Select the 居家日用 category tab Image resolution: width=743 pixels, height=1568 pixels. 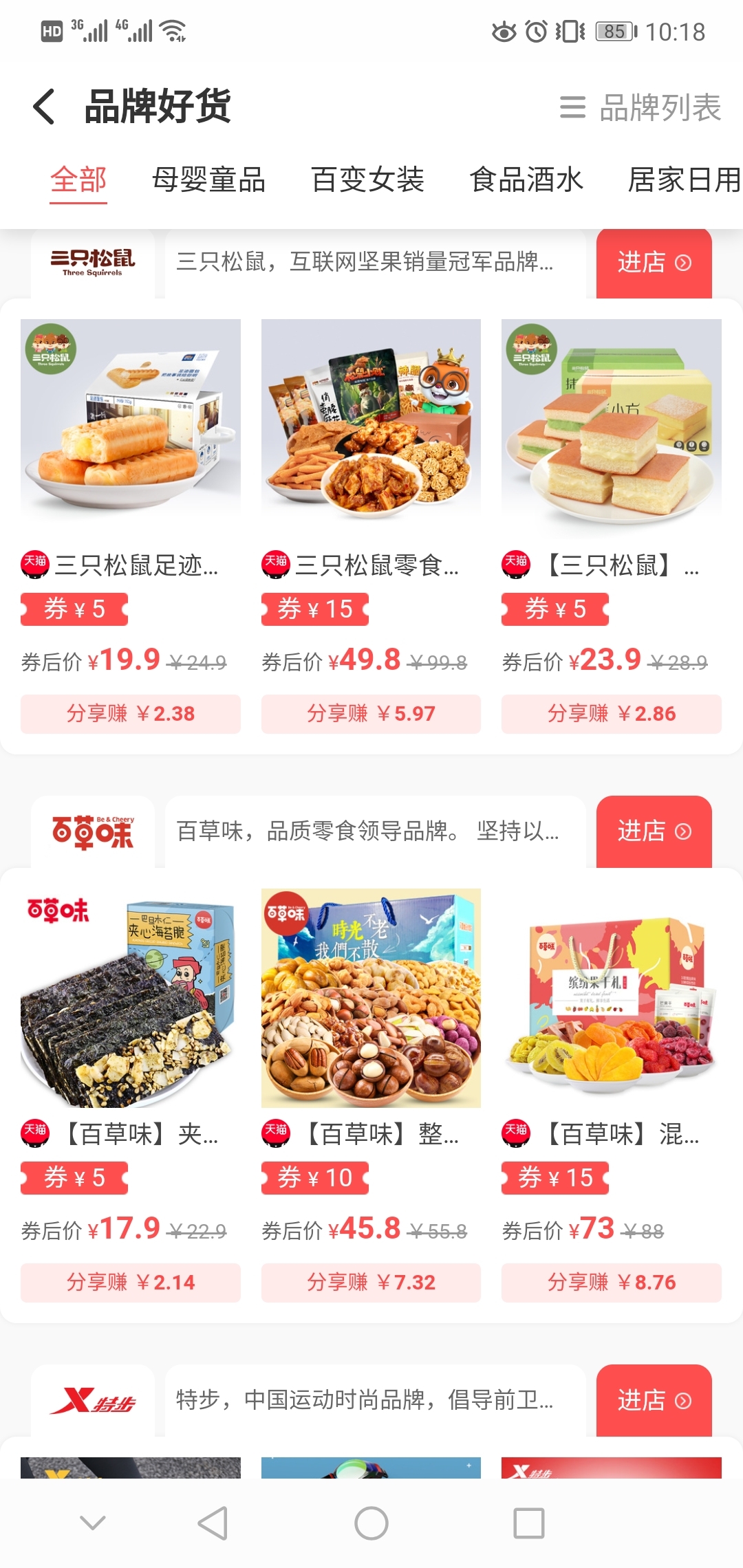click(x=683, y=180)
